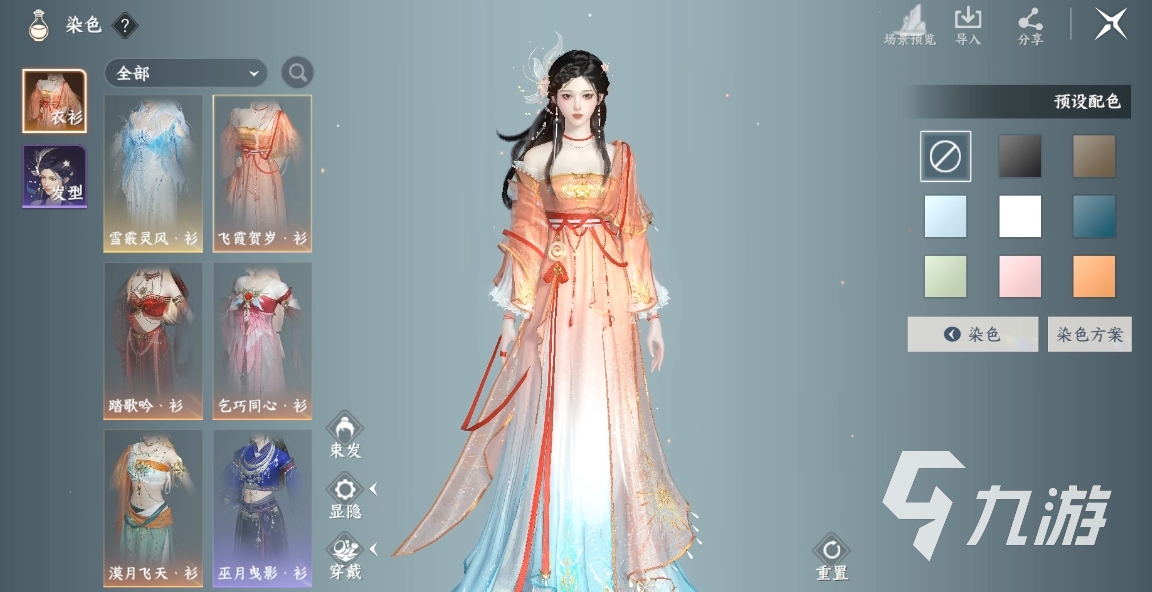Choose the 踏歌吟 outfit

pos(153,340)
